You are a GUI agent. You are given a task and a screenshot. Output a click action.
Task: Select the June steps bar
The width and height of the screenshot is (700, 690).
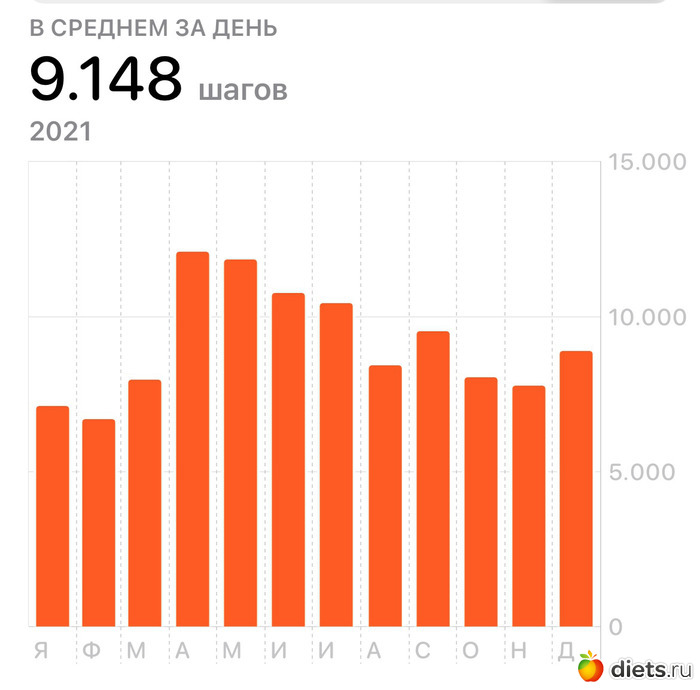coord(288,460)
